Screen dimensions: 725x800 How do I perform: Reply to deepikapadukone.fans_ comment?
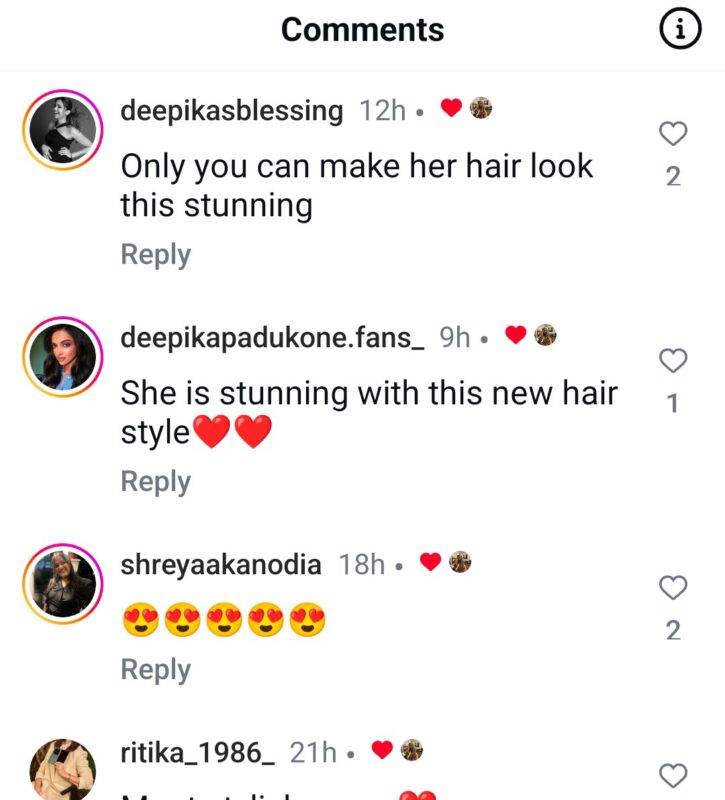[x=155, y=481]
